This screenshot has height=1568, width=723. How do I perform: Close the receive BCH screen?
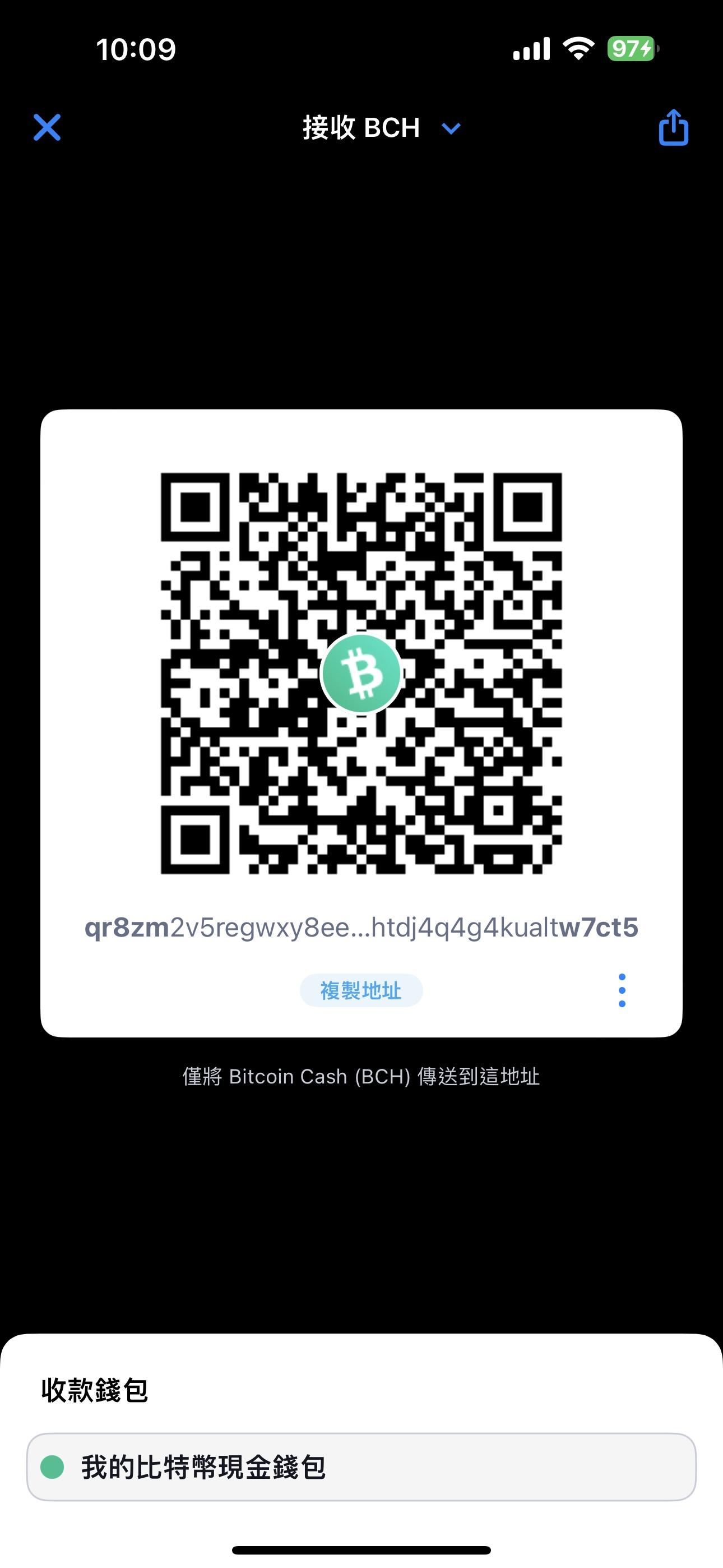click(47, 128)
